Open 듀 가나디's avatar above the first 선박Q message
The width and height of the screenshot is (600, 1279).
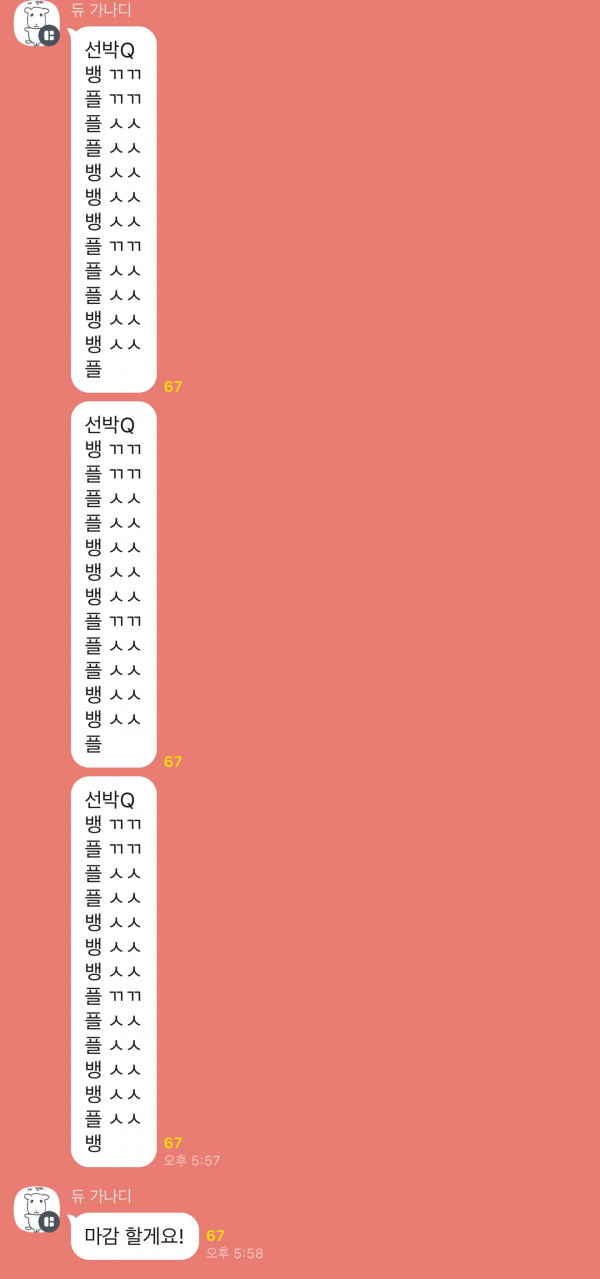(x=36, y=22)
